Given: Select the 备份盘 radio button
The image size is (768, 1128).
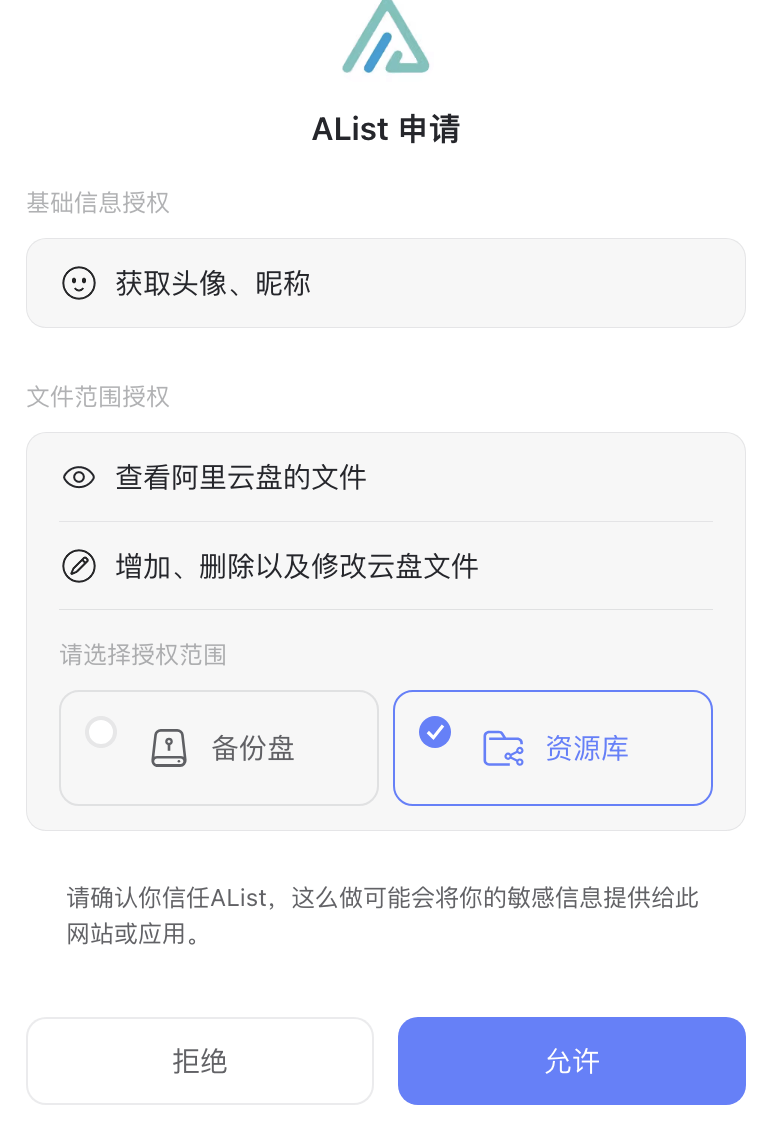Looking at the screenshot, I should (100, 732).
